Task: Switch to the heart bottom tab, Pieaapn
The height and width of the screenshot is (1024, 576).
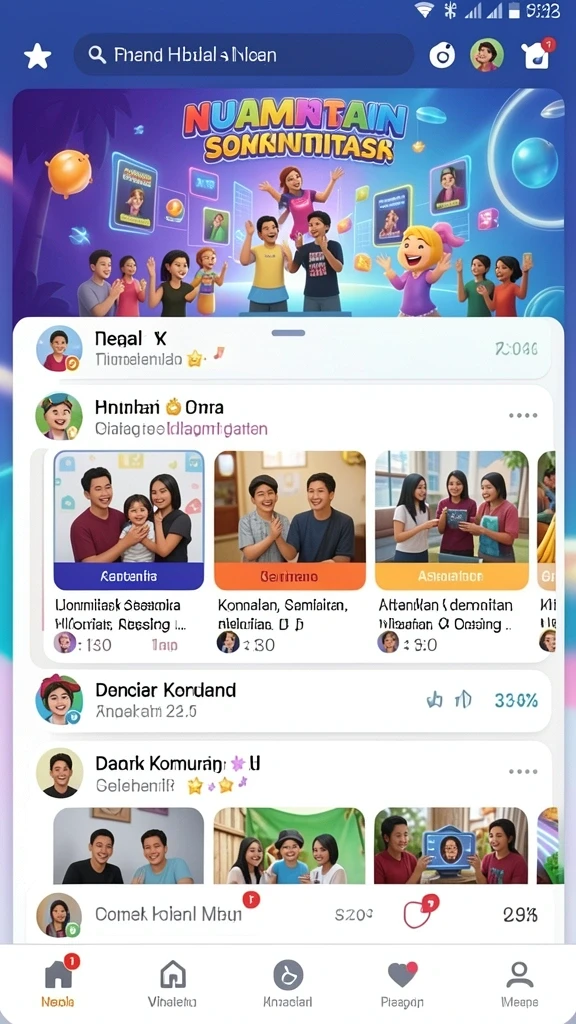Action: (402, 983)
